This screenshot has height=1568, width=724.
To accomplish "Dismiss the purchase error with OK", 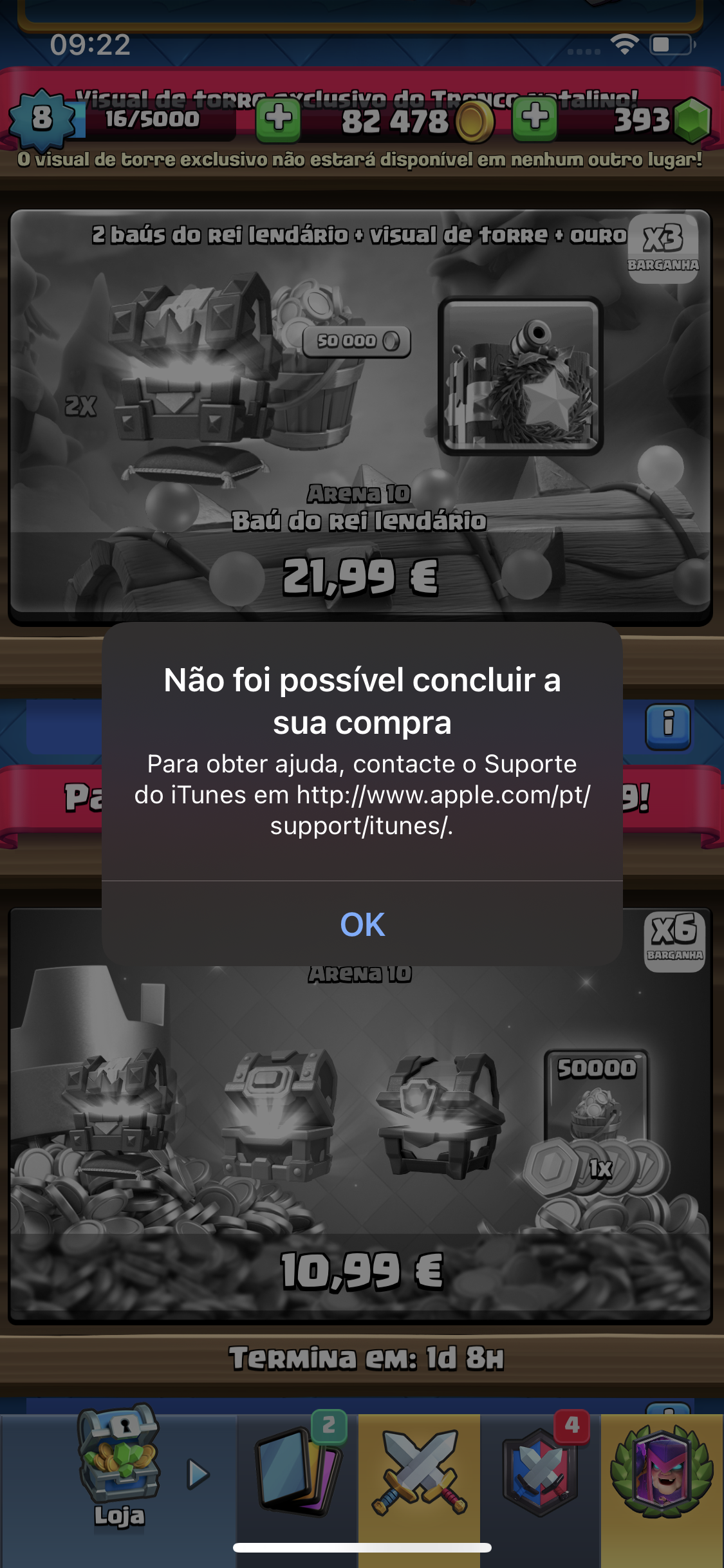I will pyautogui.click(x=362, y=924).
